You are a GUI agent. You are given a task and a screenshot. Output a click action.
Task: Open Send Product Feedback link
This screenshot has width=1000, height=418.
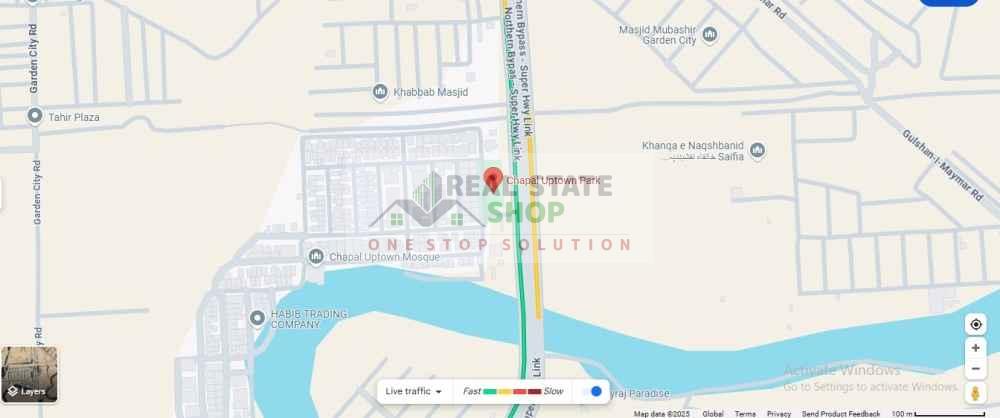click(x=841, y=413)
